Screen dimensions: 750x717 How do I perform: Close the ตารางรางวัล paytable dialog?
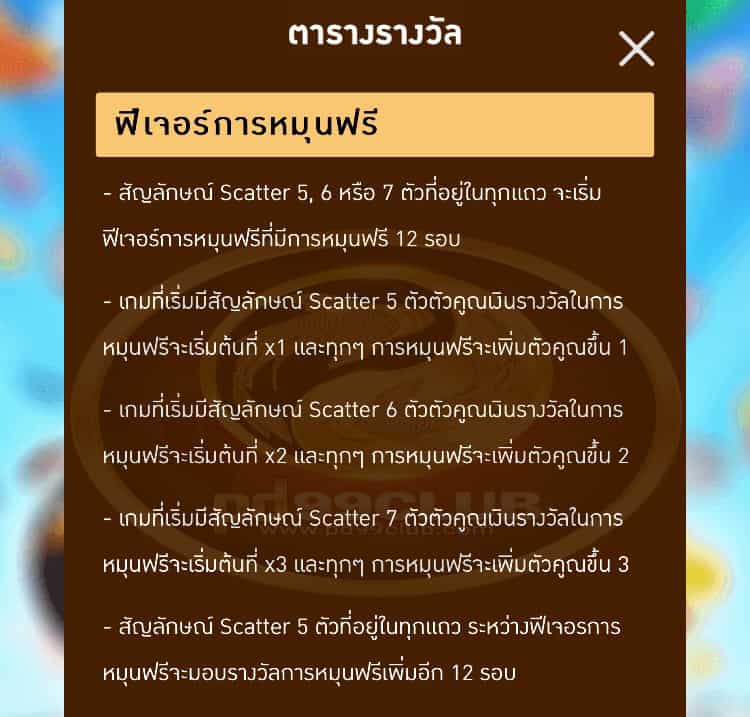[x=636, y=48]
